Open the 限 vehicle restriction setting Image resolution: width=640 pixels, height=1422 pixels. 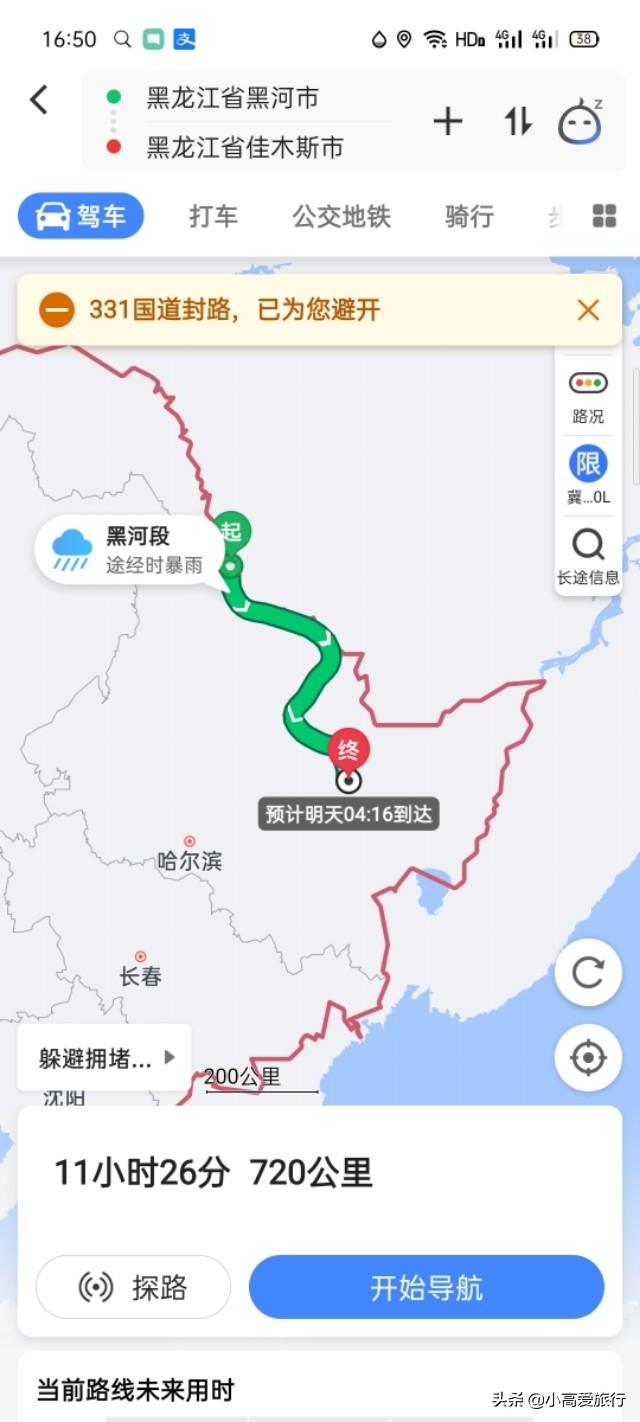point(588,475)
